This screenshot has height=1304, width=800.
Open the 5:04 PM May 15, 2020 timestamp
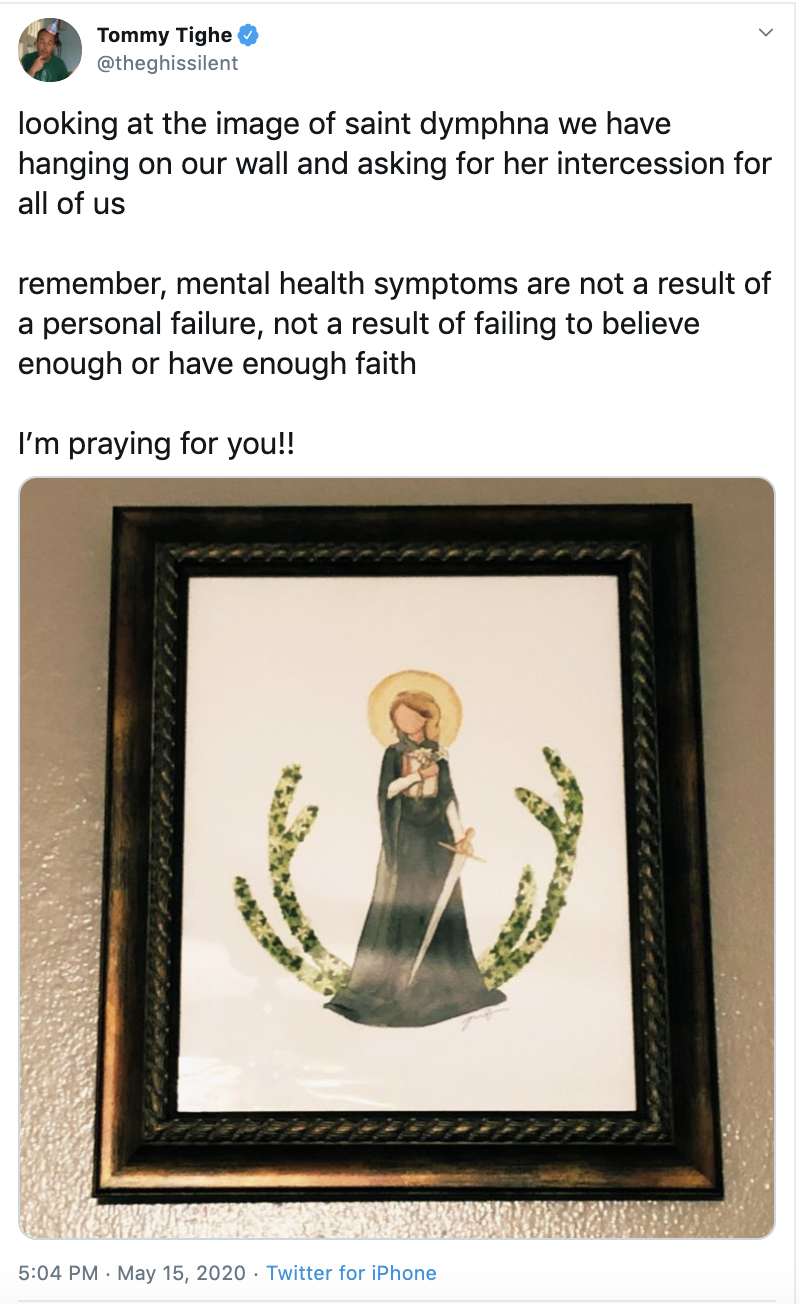[x=132, y=1273]
